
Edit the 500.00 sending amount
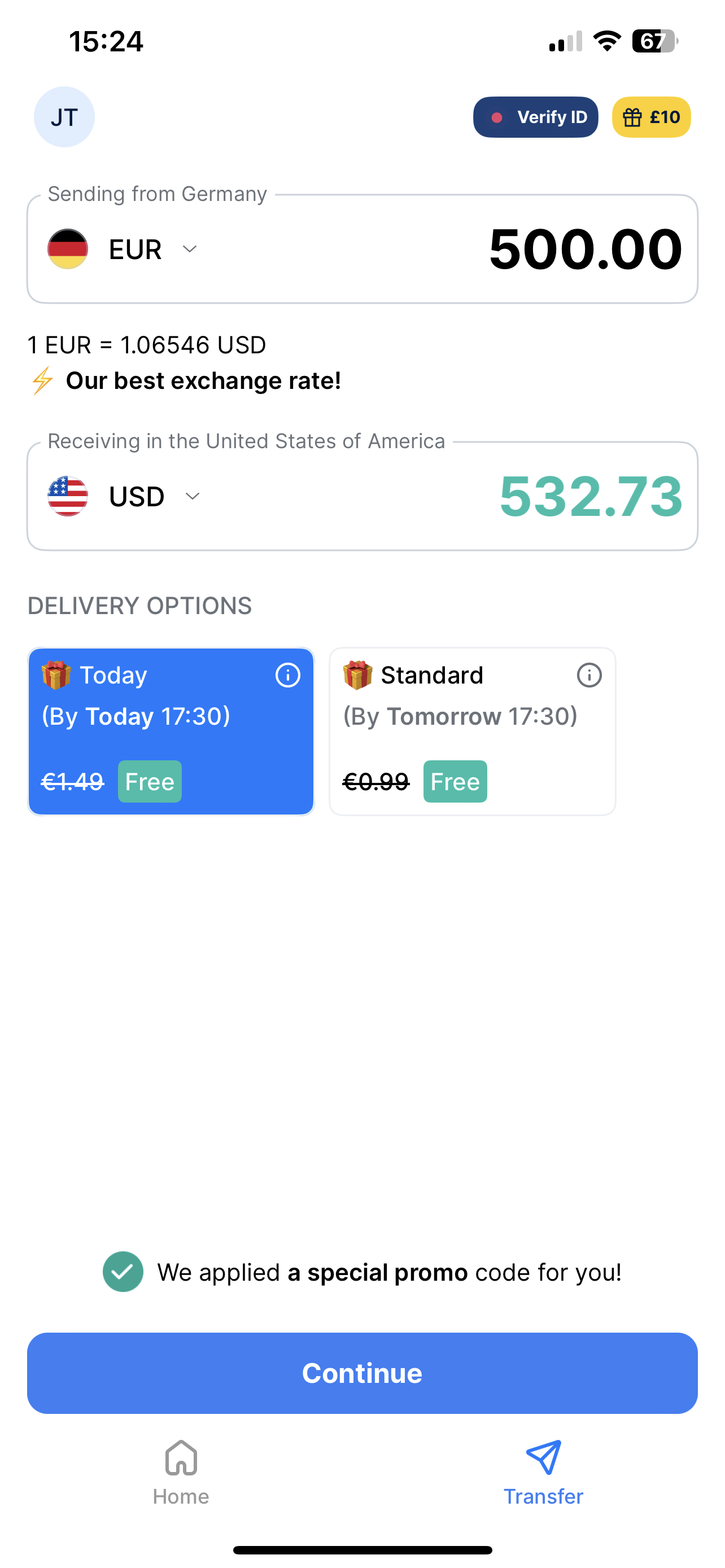click(x=584, y=249)
